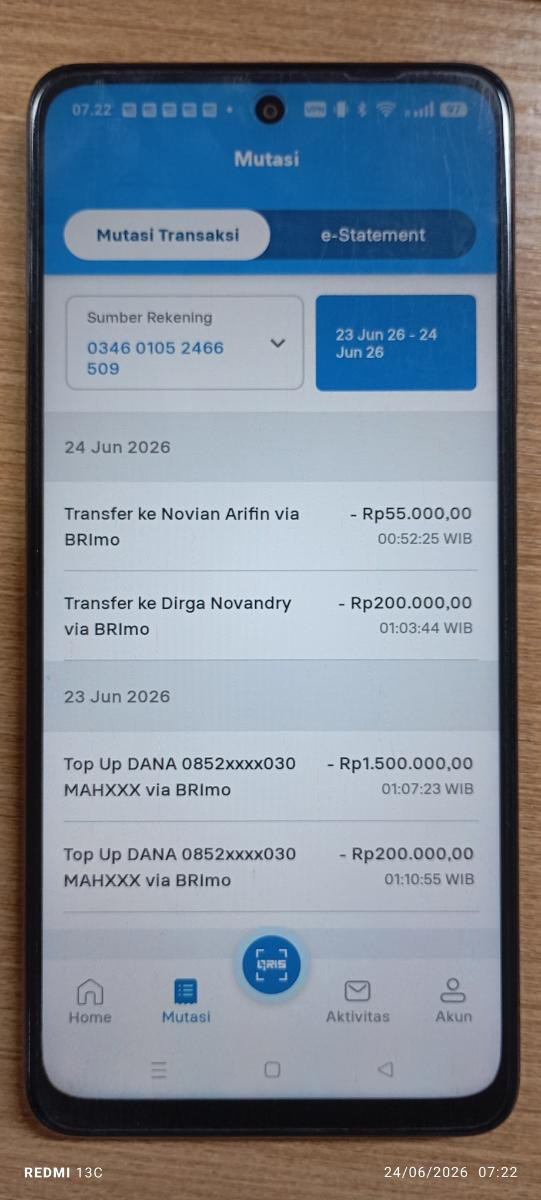Go to the Home tab
The height and width of the screenshot is (1200, 541).
click(90, 1001)
